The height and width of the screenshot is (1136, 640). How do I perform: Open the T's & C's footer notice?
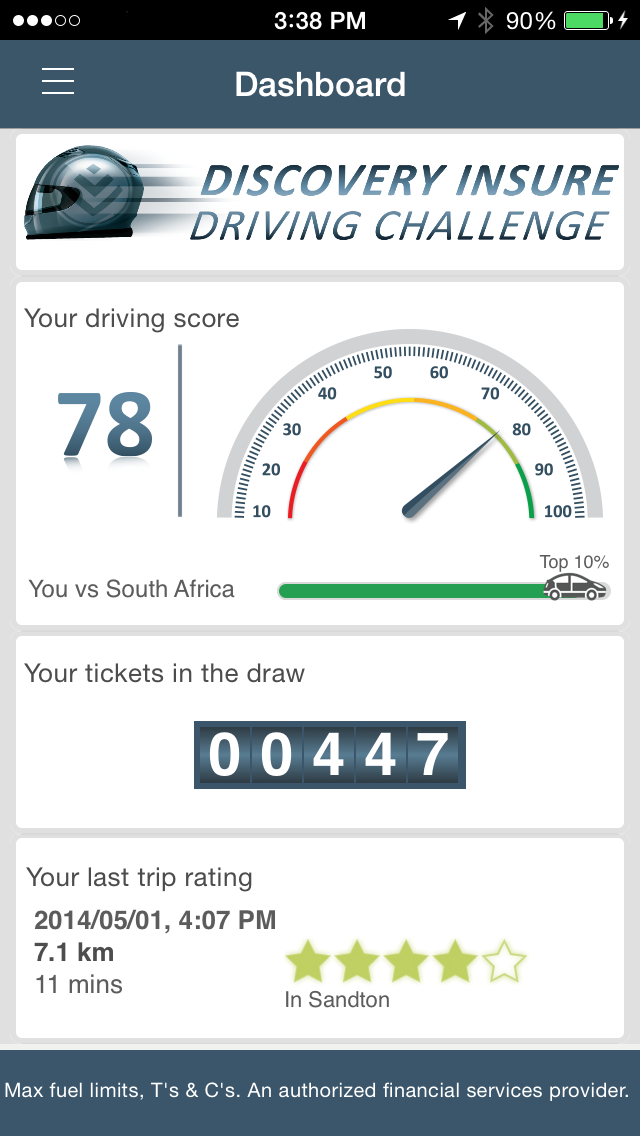[x=320, y=1090]
